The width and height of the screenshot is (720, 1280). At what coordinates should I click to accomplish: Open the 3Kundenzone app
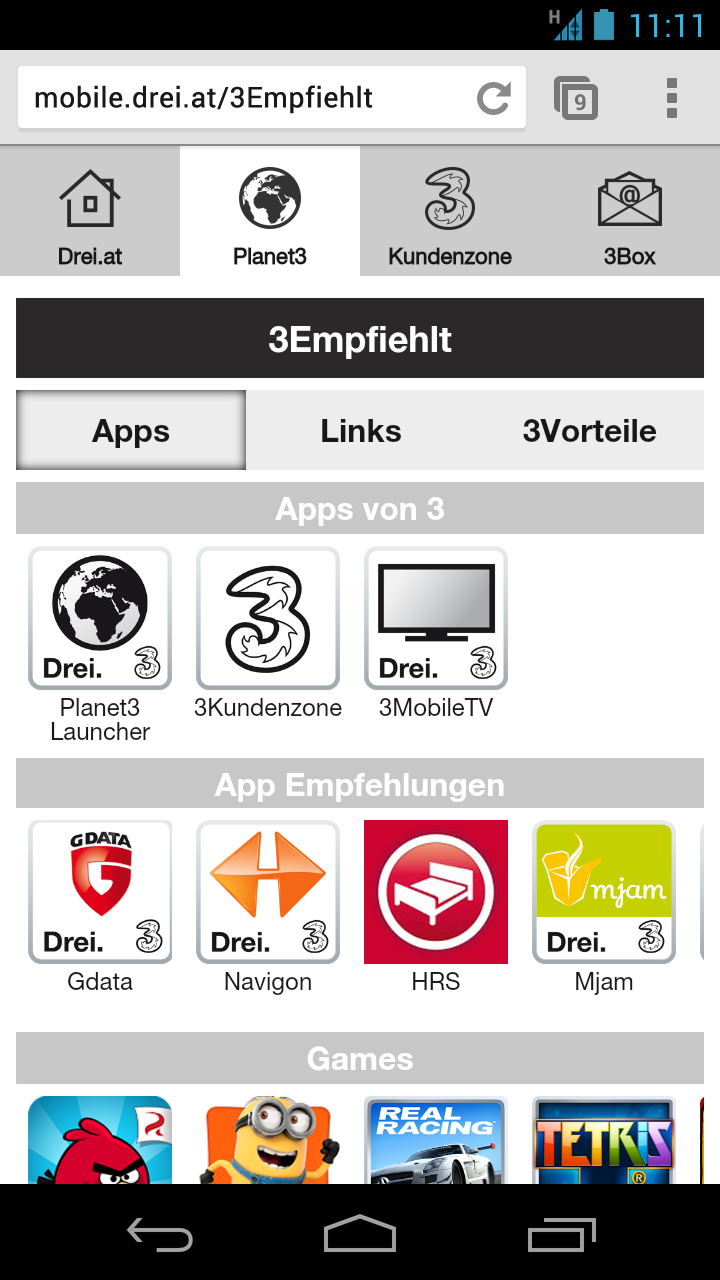coord(268,620)
